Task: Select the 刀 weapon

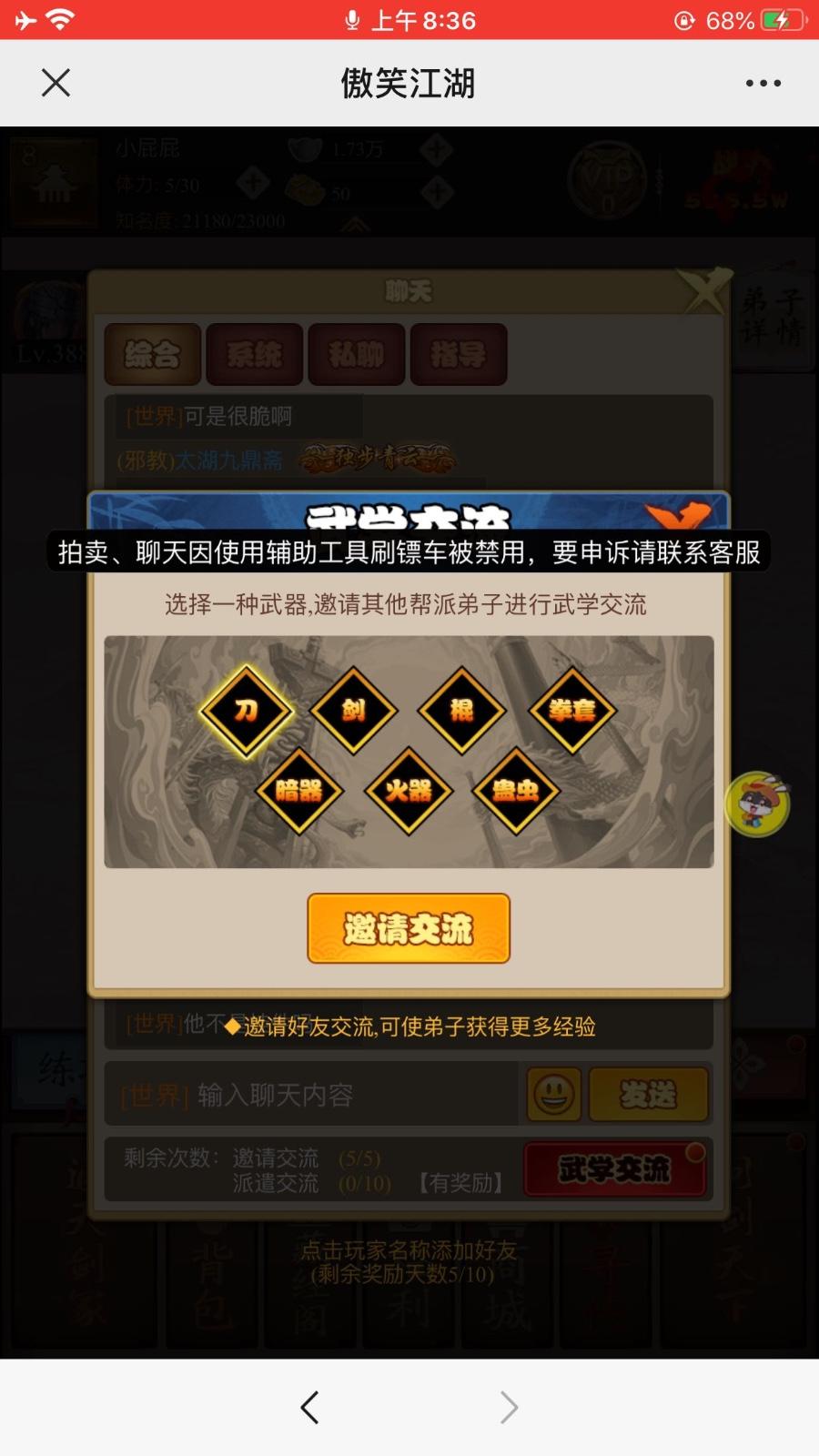Action: [246, 711]
